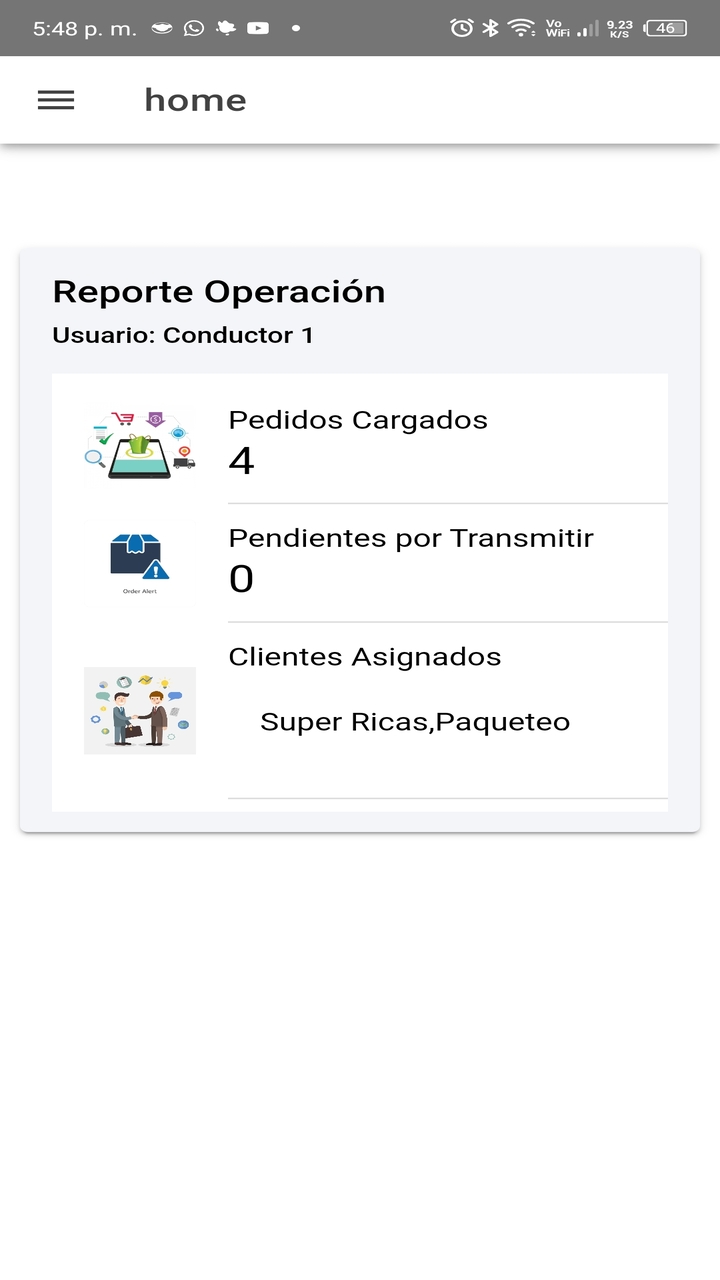Select the Reporte Operación card header
Screen dimensions: 720x1280
click(x=219, y=291)
